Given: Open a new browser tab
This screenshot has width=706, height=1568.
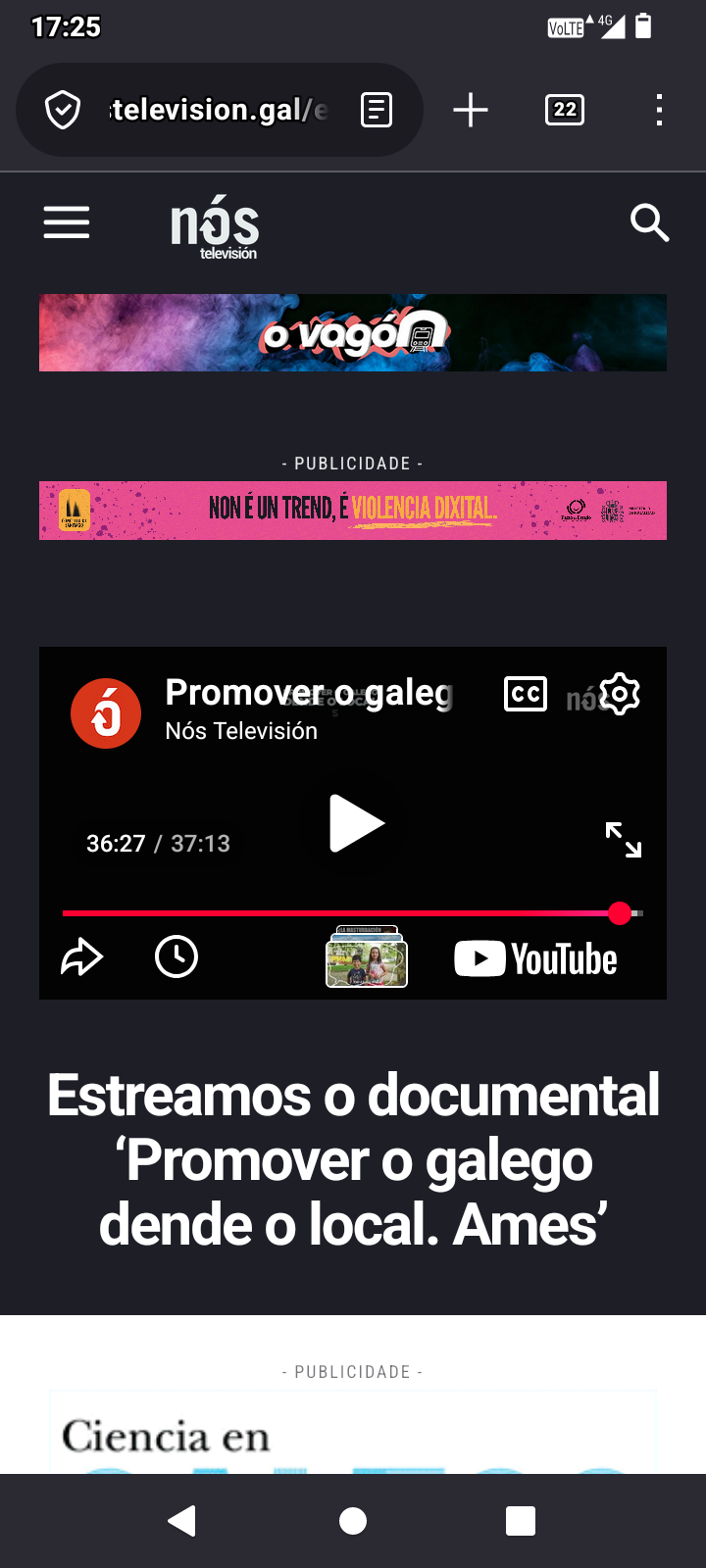Looking at the screenshot, I should 471,110.
